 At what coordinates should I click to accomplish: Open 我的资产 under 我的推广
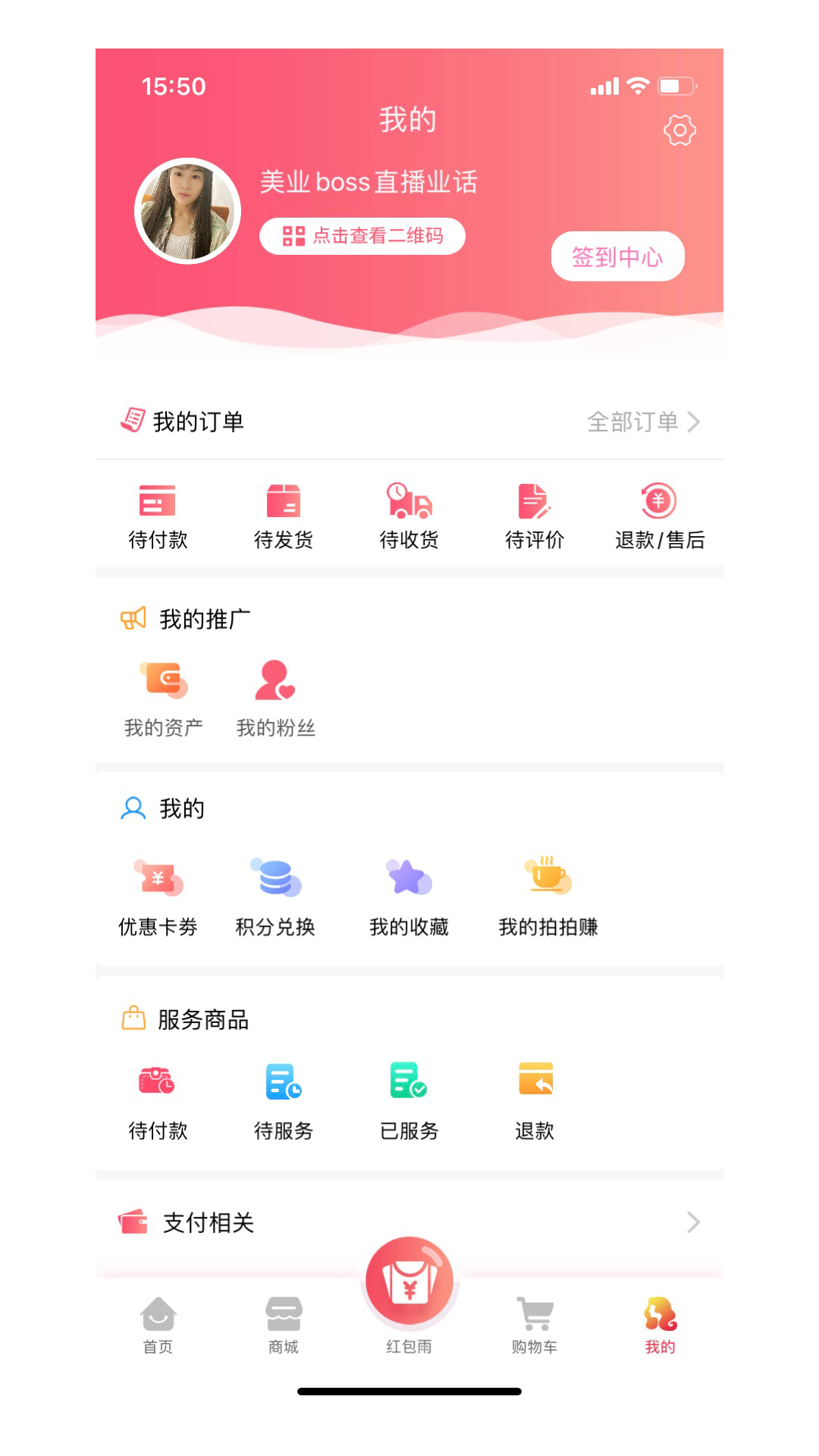[164, 698]
